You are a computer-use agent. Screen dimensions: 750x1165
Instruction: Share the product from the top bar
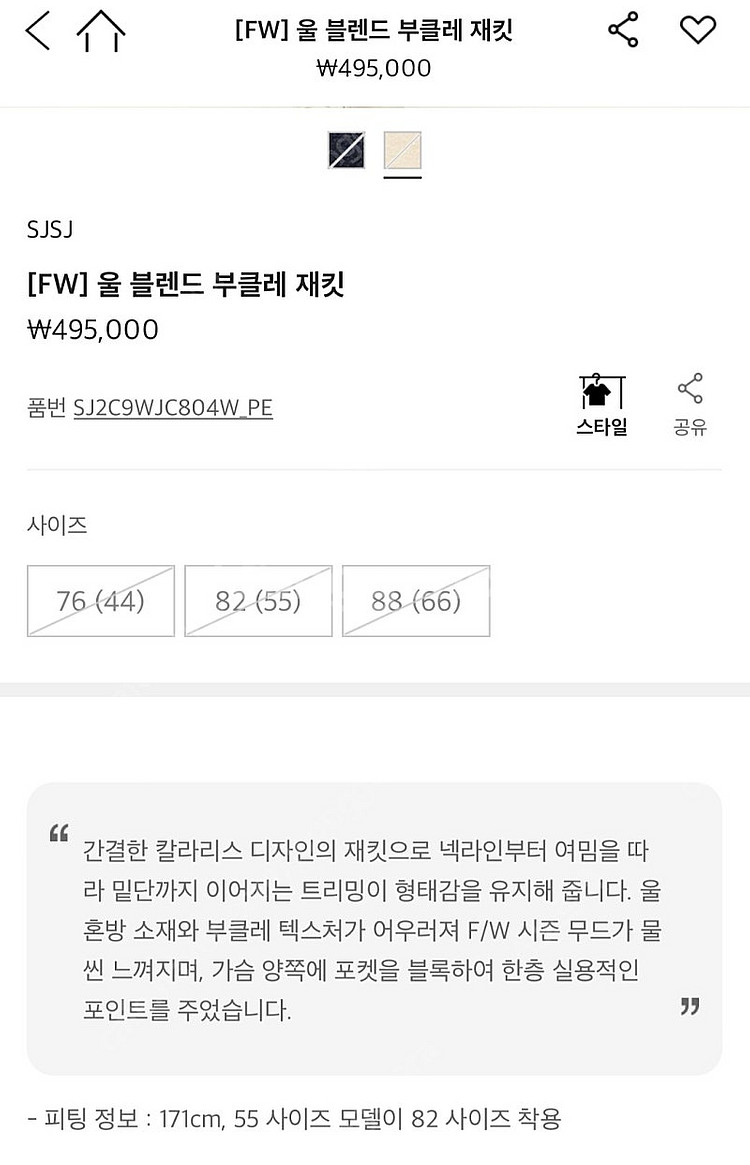(x=623, y=30)
